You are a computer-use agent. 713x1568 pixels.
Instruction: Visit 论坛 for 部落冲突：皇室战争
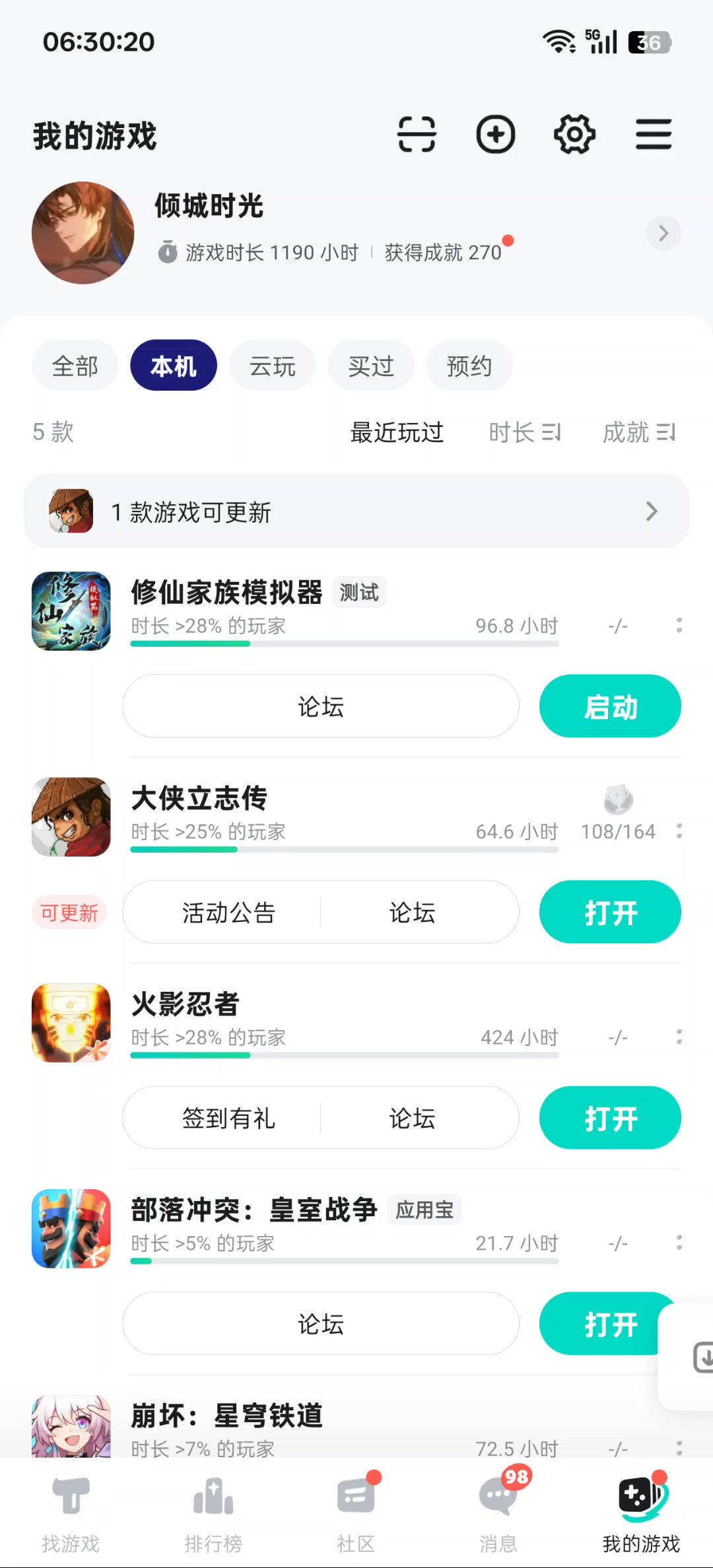coord(321,1324)
